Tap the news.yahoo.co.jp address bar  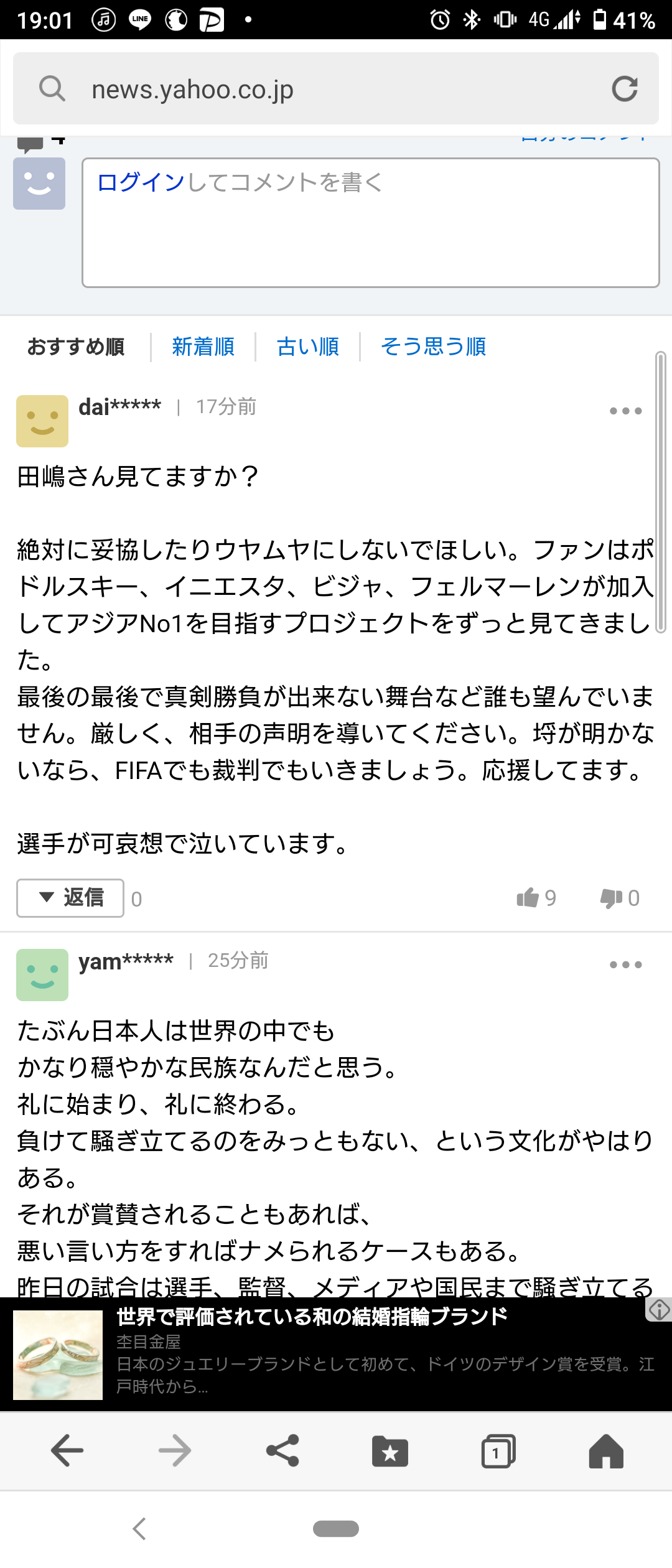click(311, 89)
